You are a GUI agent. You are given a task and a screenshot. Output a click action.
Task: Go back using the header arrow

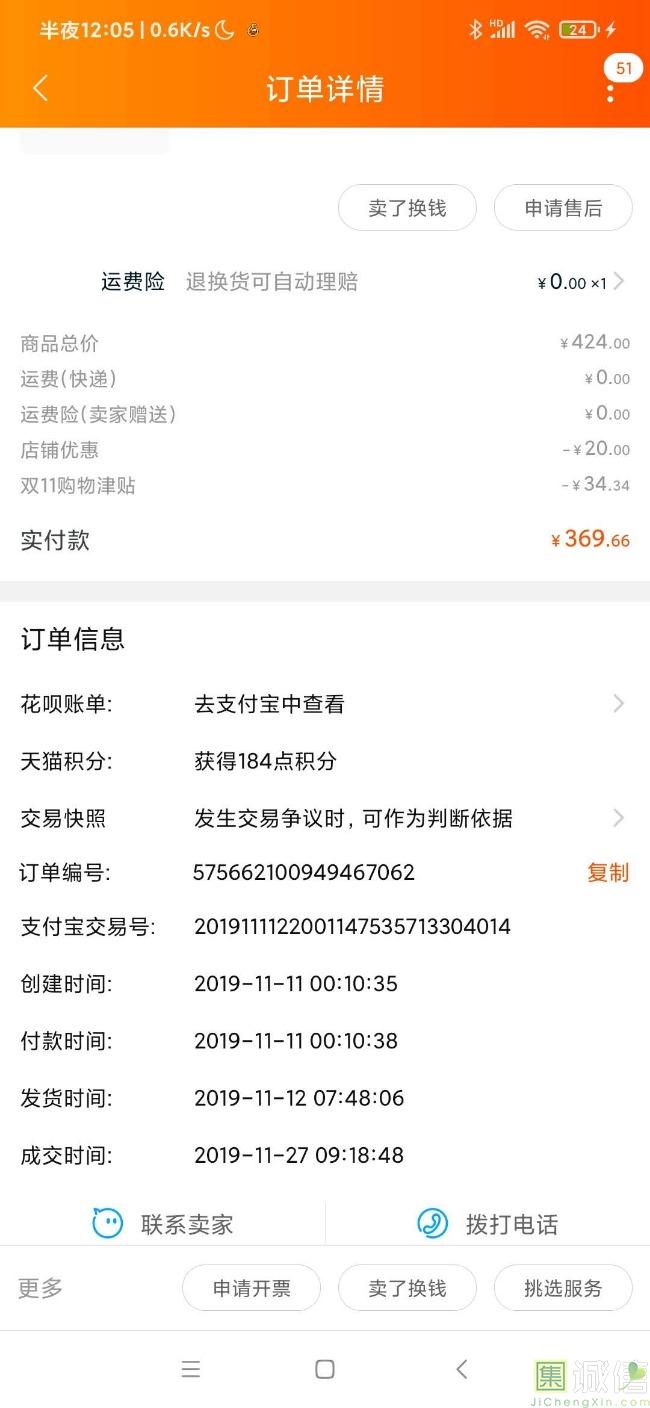[x=40, y=88]
